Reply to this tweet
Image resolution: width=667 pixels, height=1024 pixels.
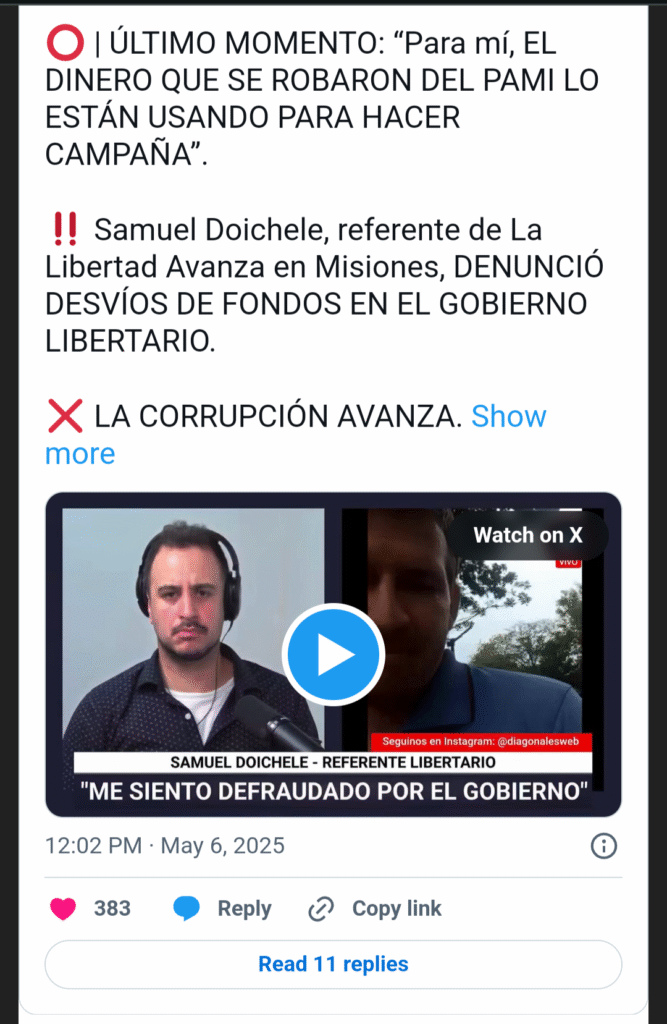click(x=223, y=908)
